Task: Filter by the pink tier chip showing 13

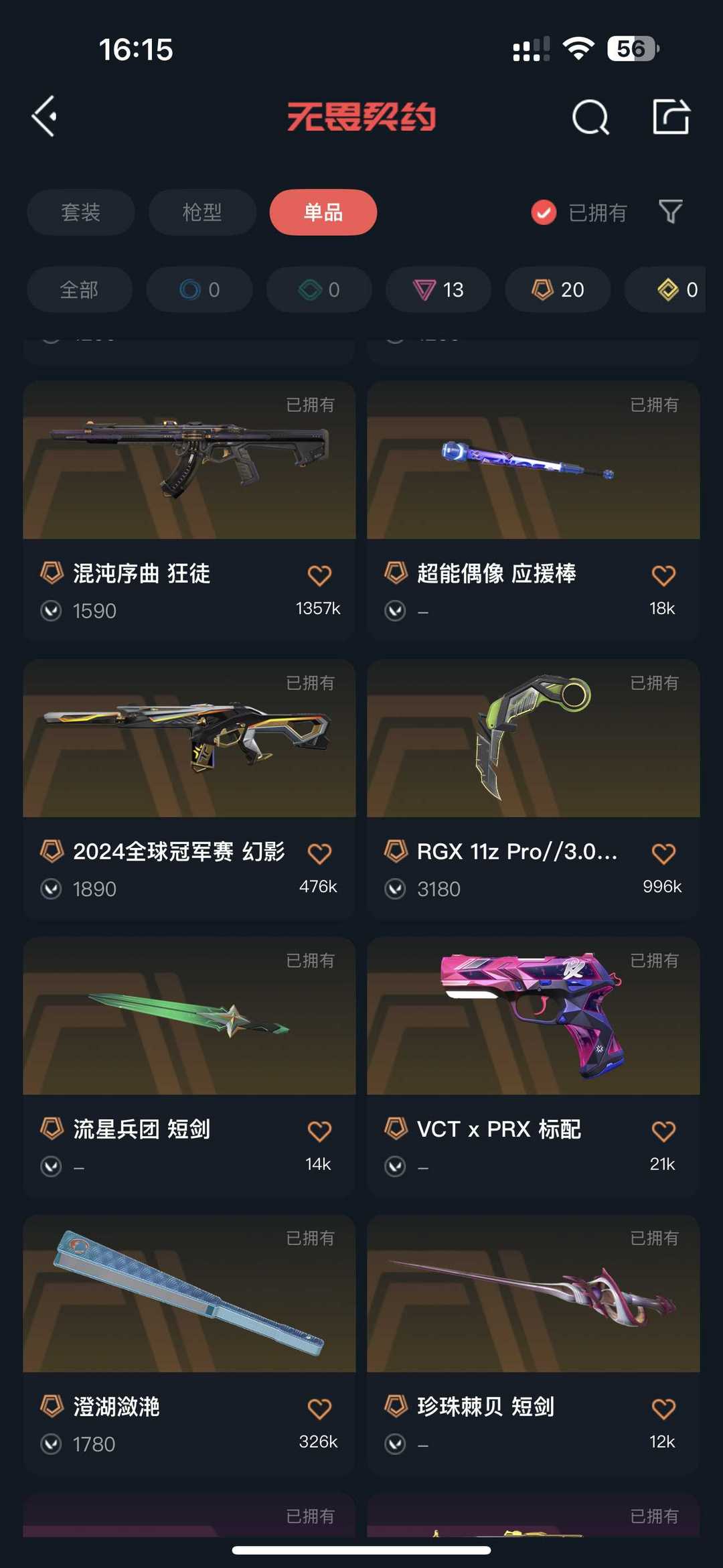Action: pos(438,289)
